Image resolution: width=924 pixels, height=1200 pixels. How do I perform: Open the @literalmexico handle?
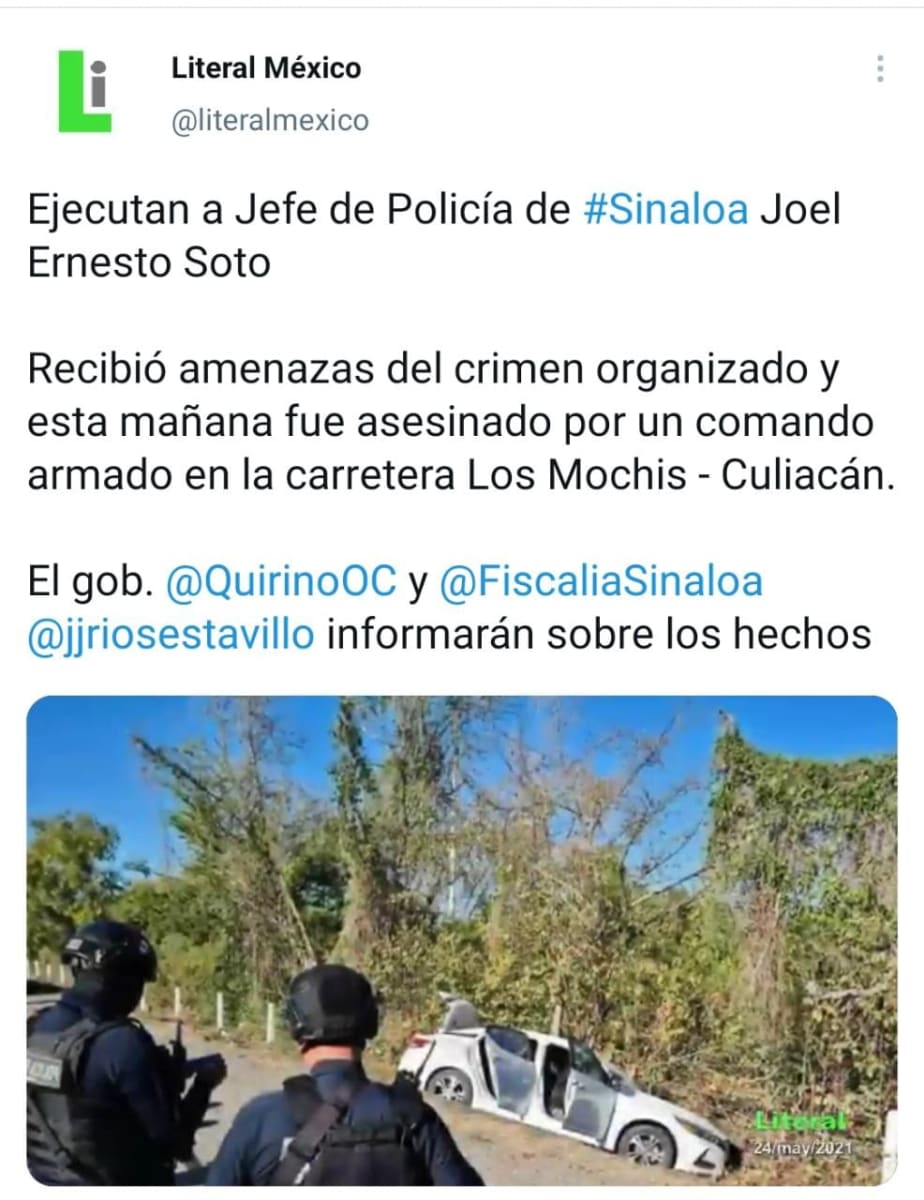(x=270, y=121)
